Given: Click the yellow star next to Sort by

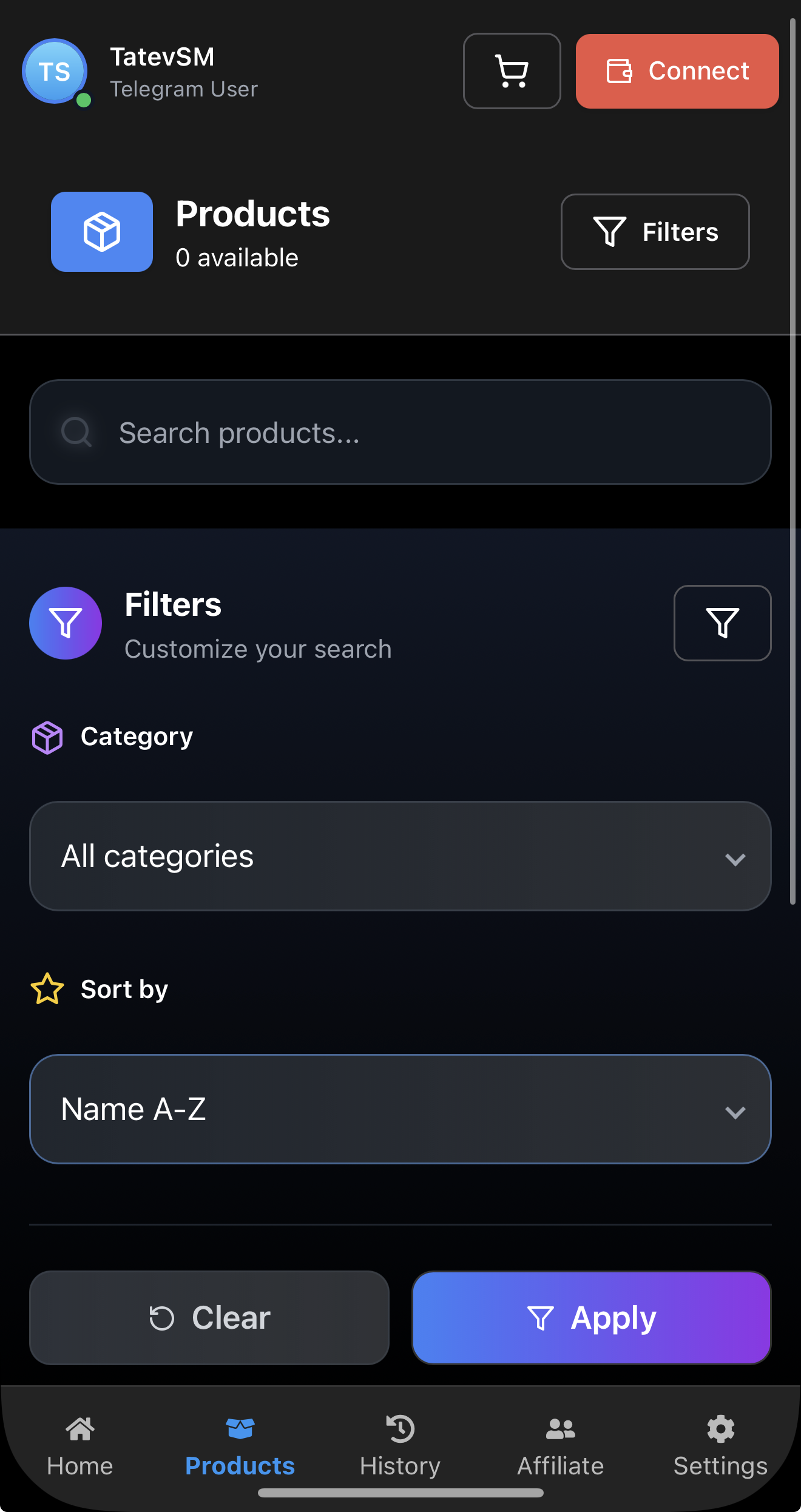Looking at the screenshot, I should tap(47, 988).
